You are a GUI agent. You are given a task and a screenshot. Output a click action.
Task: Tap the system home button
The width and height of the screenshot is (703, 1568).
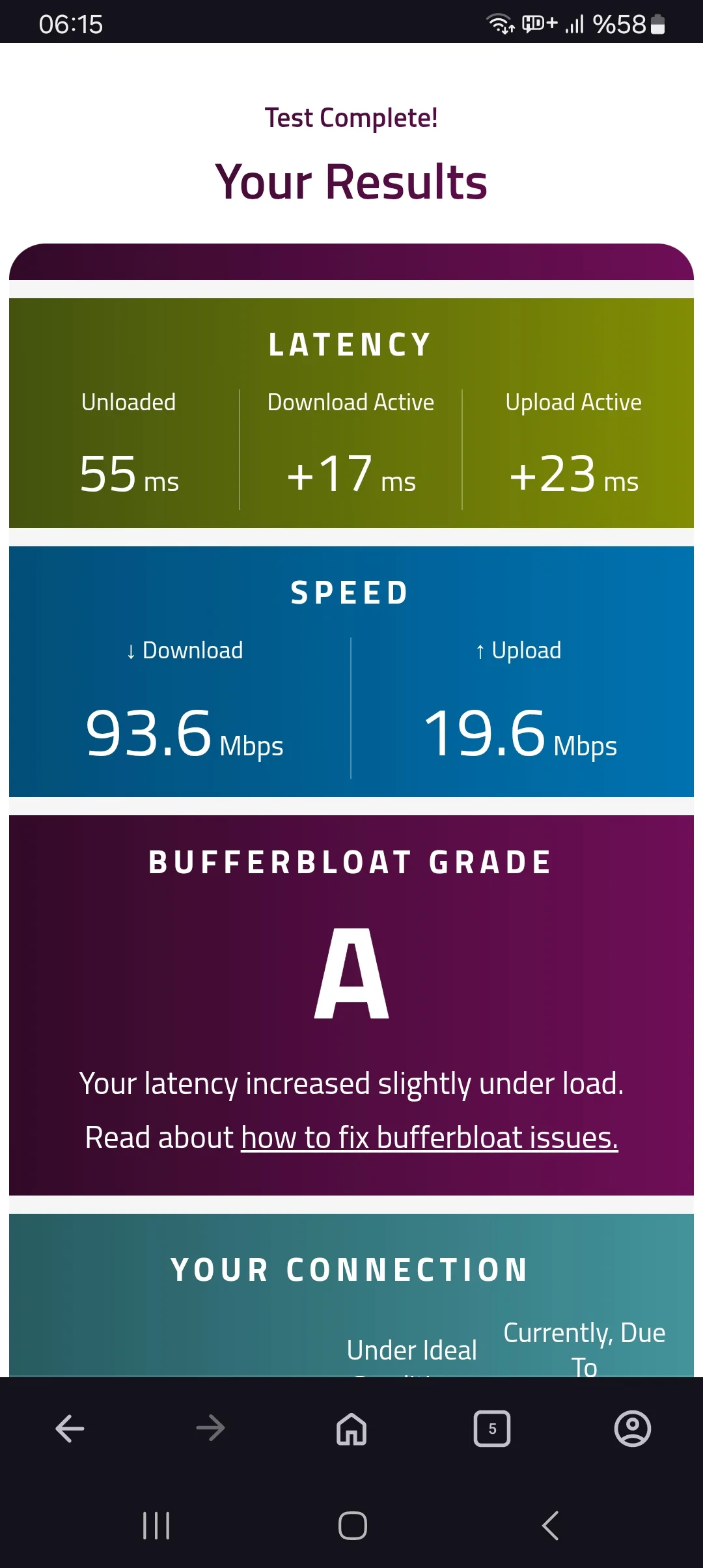(352, 1526)
